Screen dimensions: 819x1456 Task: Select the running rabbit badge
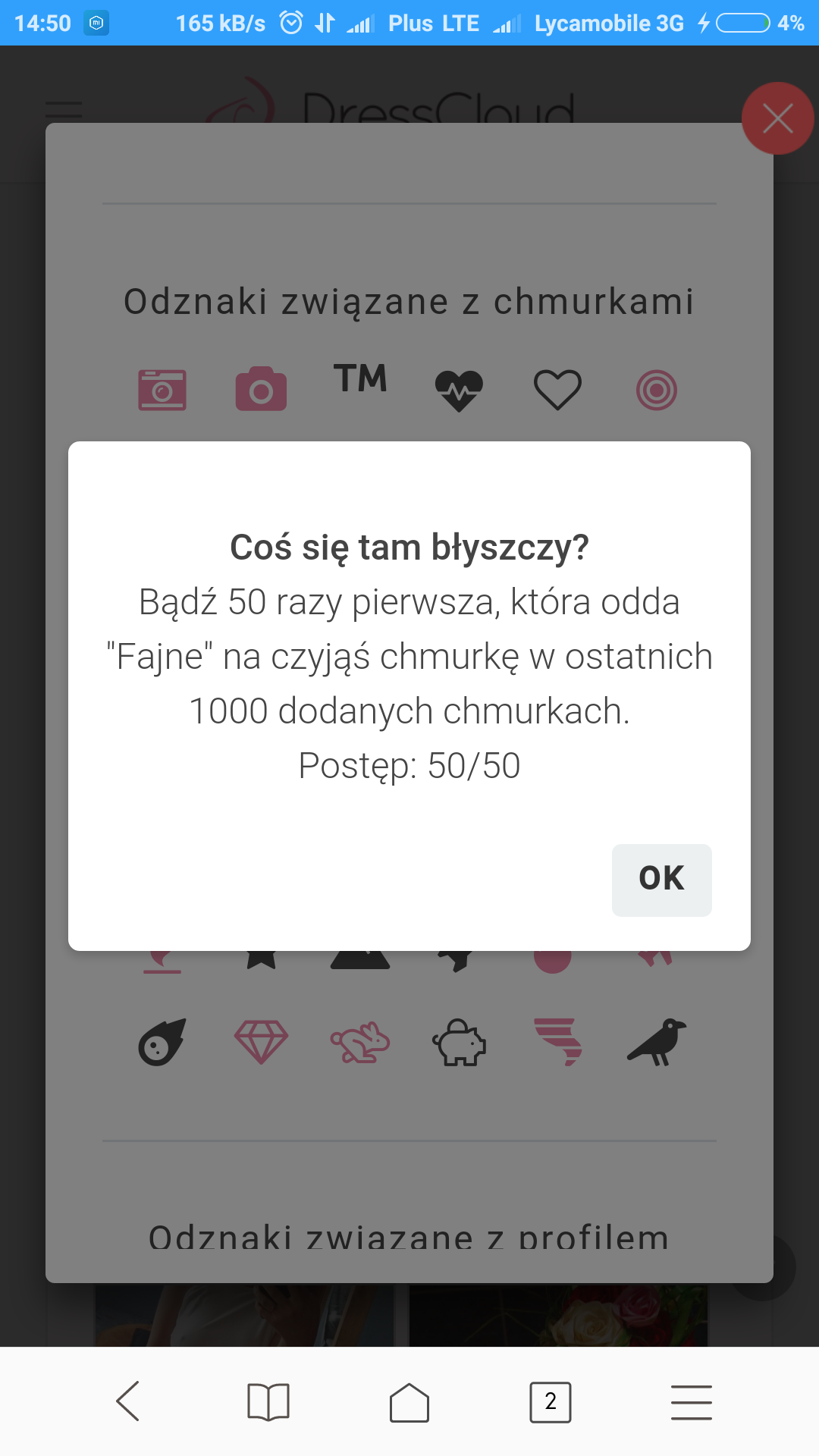point(359,1042)
